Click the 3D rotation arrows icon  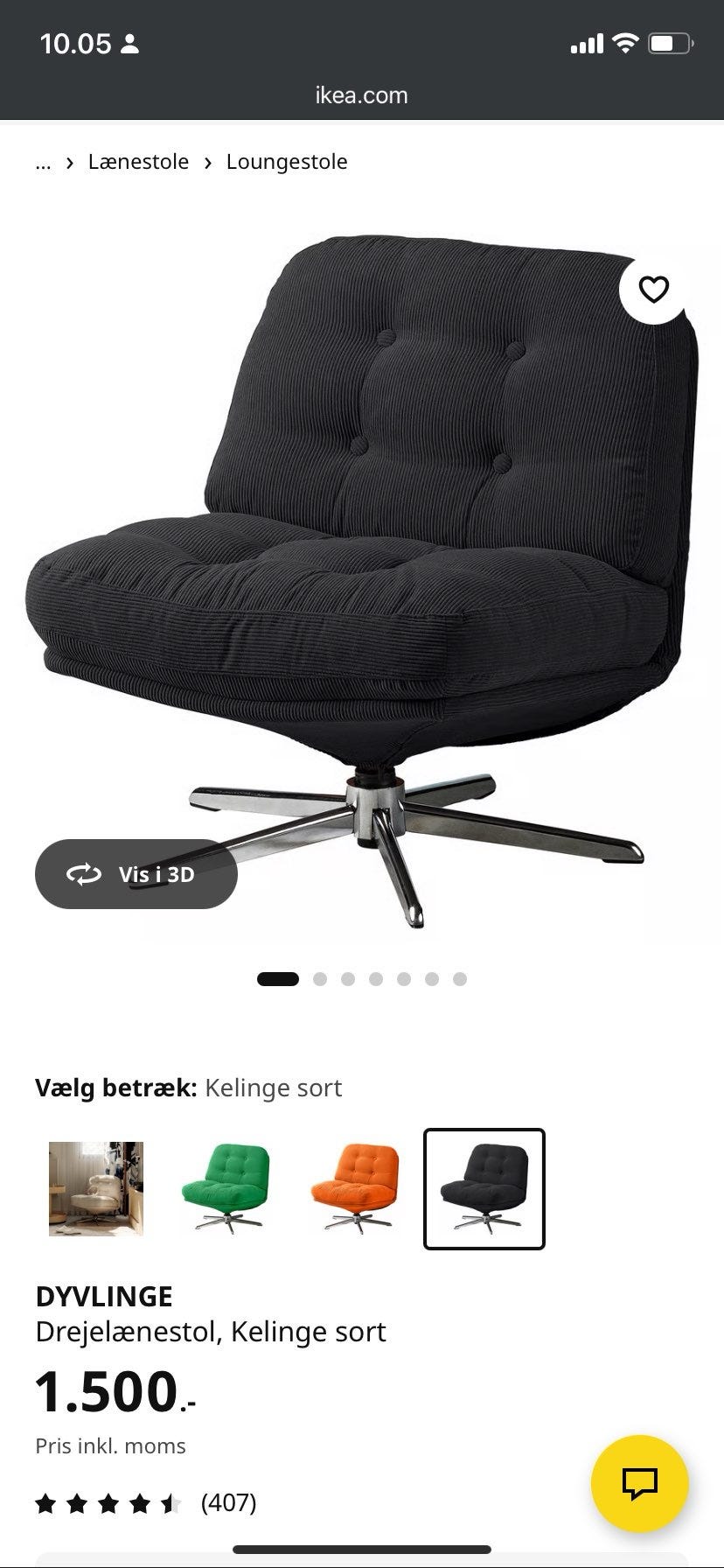[83, 874]
